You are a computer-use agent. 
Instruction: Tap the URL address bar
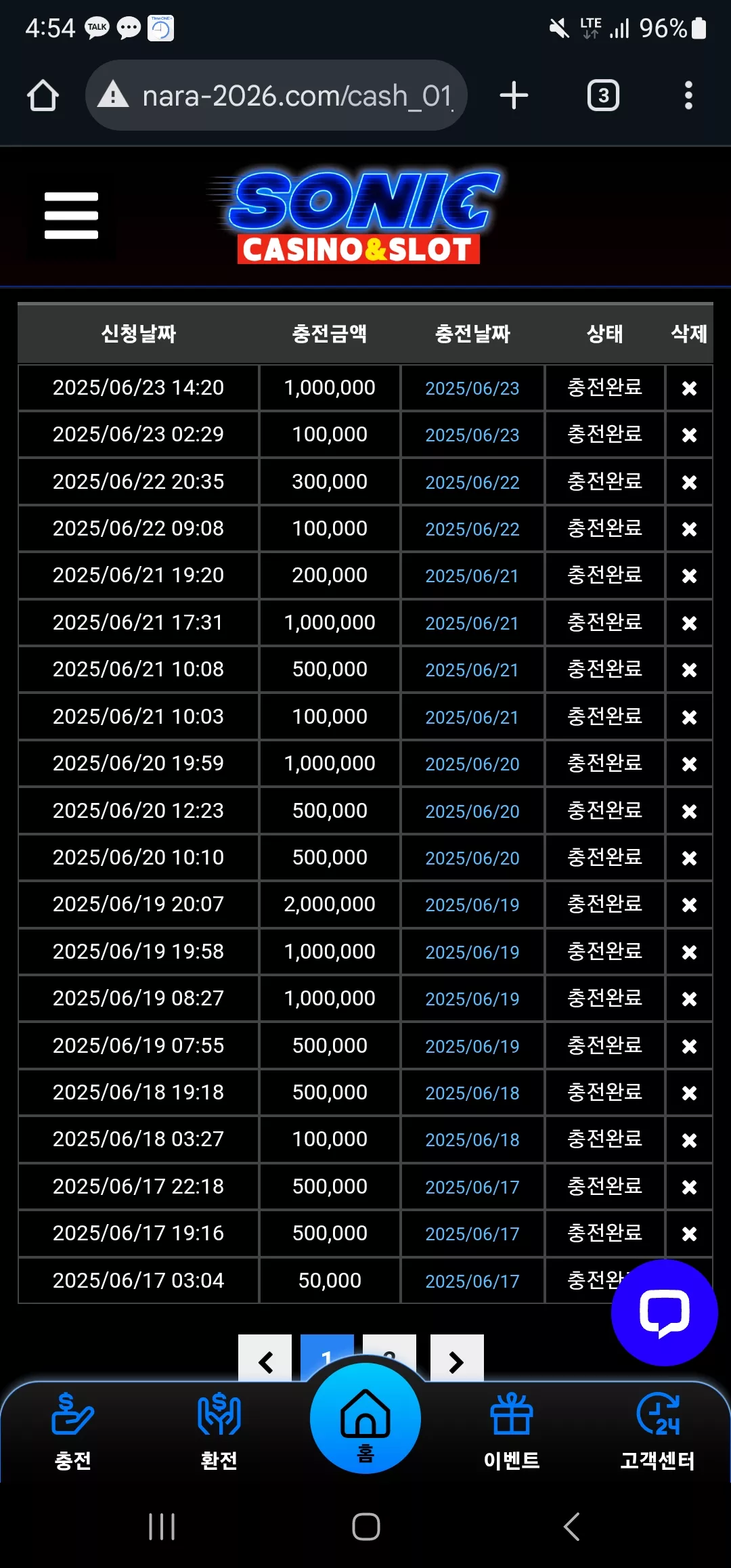coord(276,95)
